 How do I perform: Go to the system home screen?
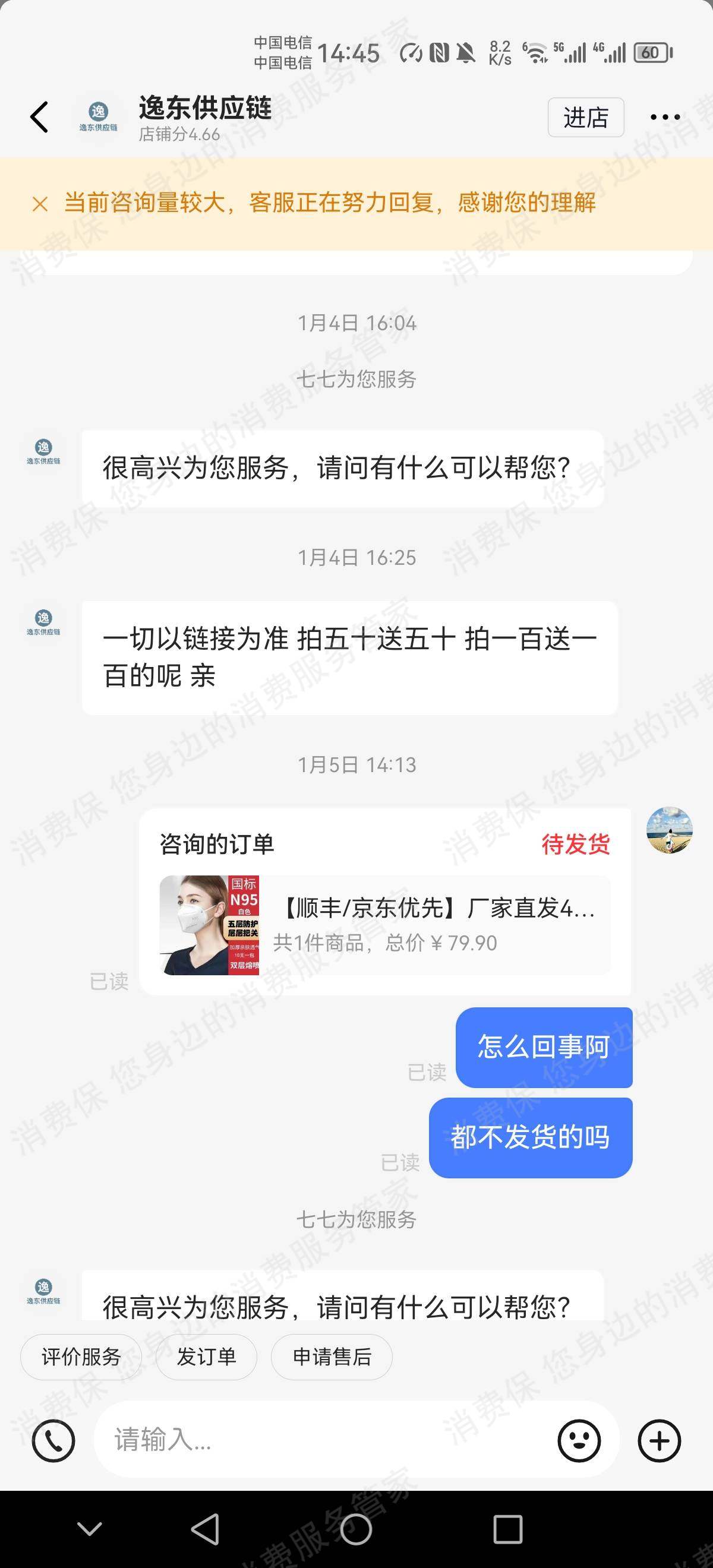point(356,1529)
